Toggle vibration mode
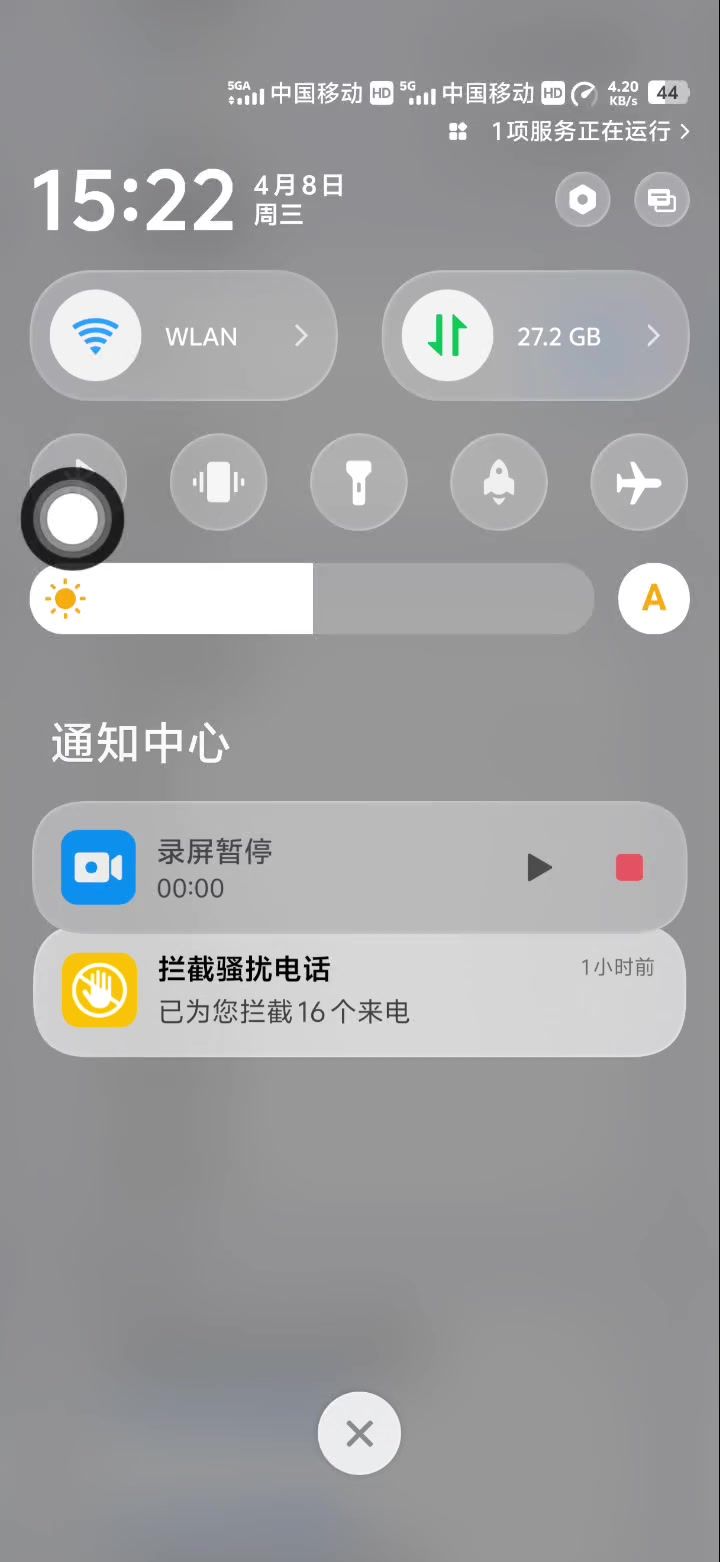Viewport: 720px width, 1562px height. [x=219, y=483]
